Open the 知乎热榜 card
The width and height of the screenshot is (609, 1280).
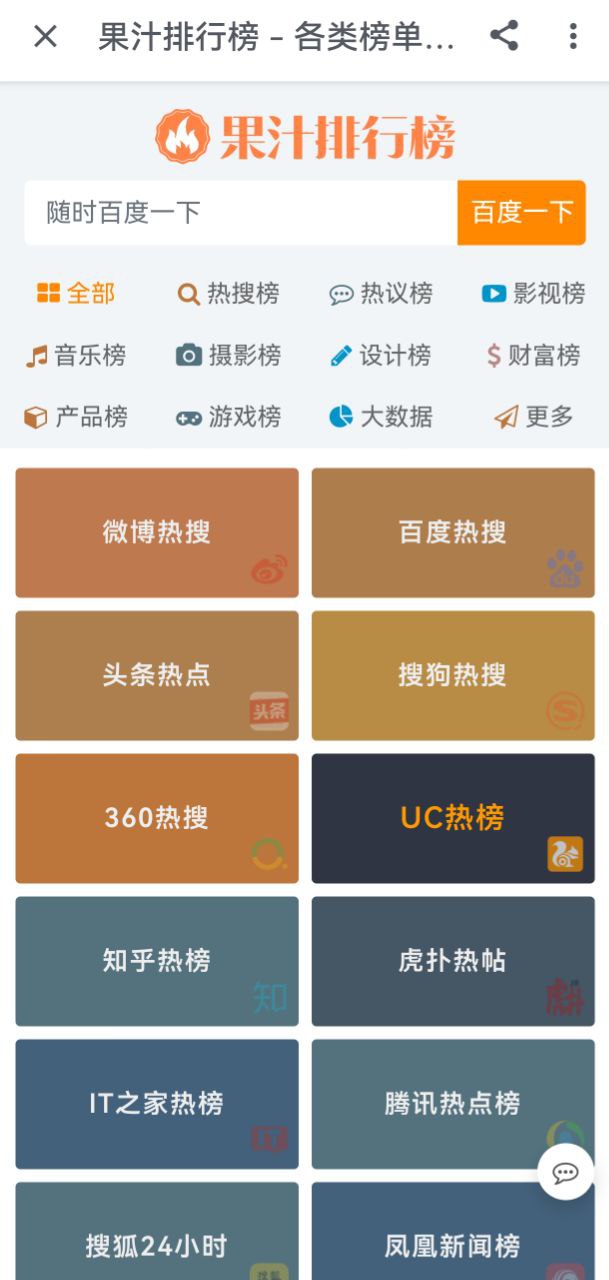157,961
